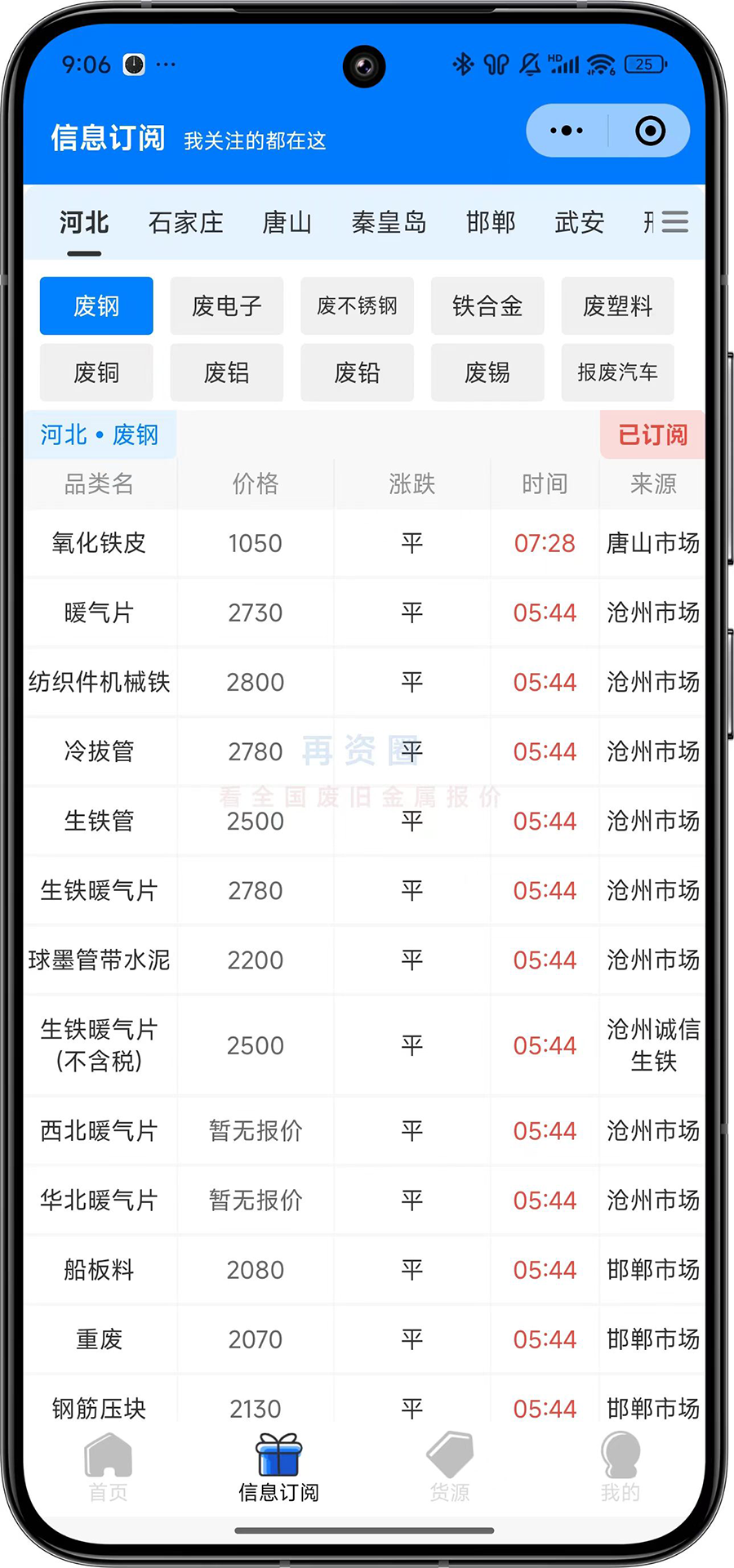Select the 废铜 category
The width and height of the screenshot is (734, 1568).
(96, 372)
